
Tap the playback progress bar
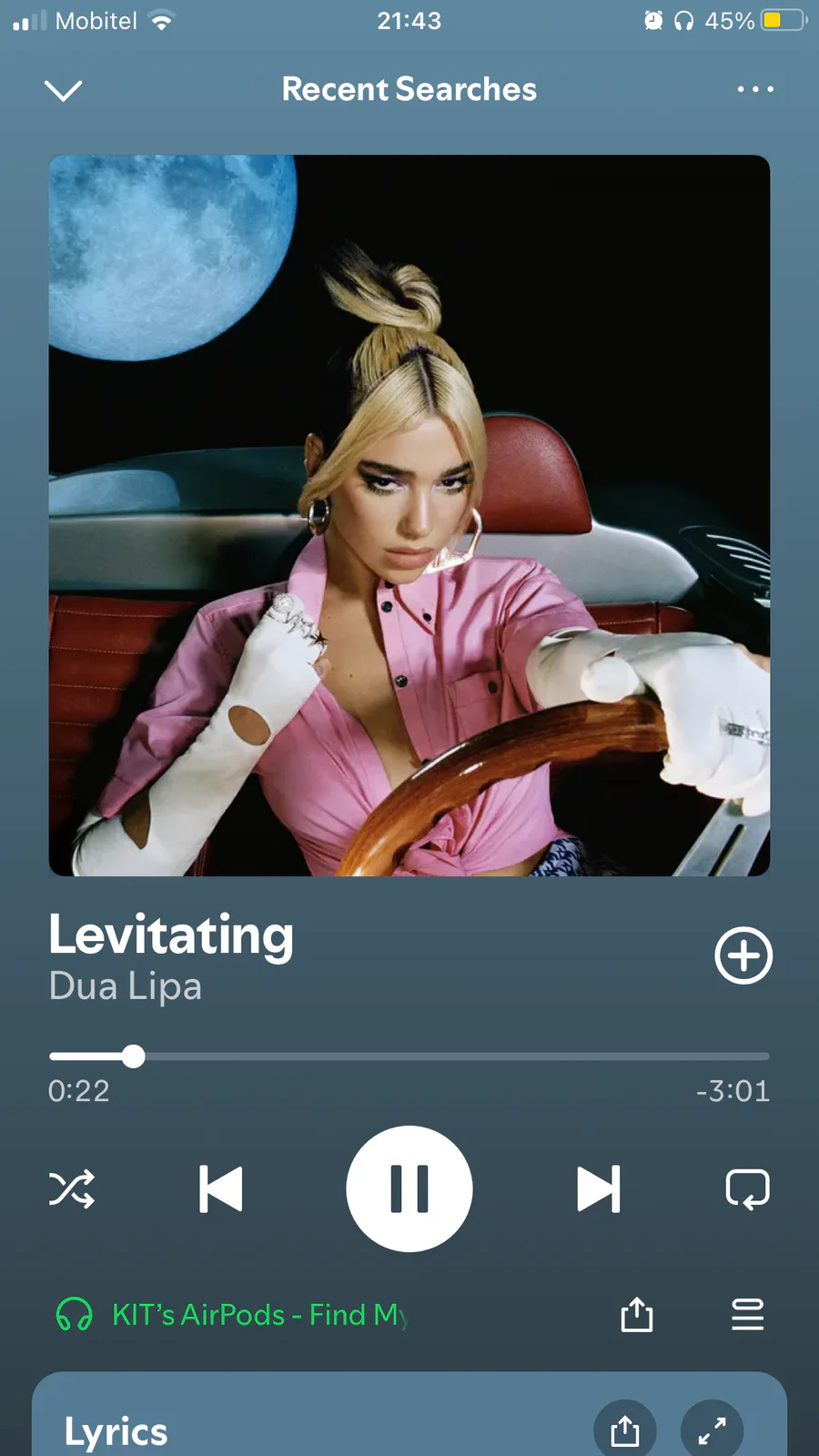(x=409, y=1057)
